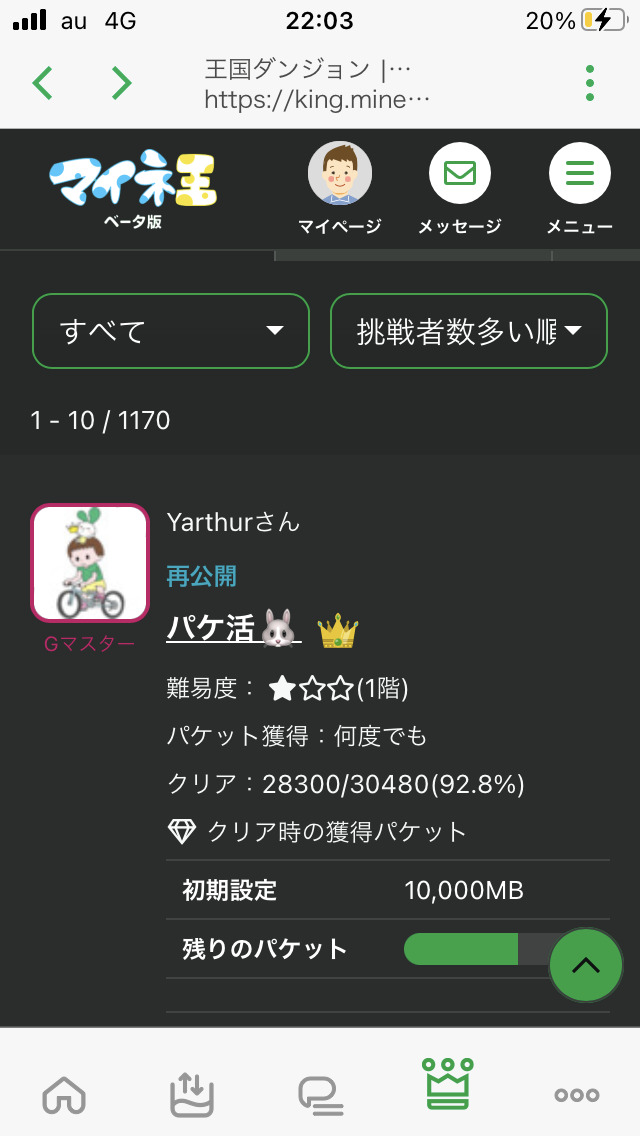This screenshot has width=640, height=1136.
Task: Expand the 挑戦者数多い順 sort dropdown
Action: 469,331
